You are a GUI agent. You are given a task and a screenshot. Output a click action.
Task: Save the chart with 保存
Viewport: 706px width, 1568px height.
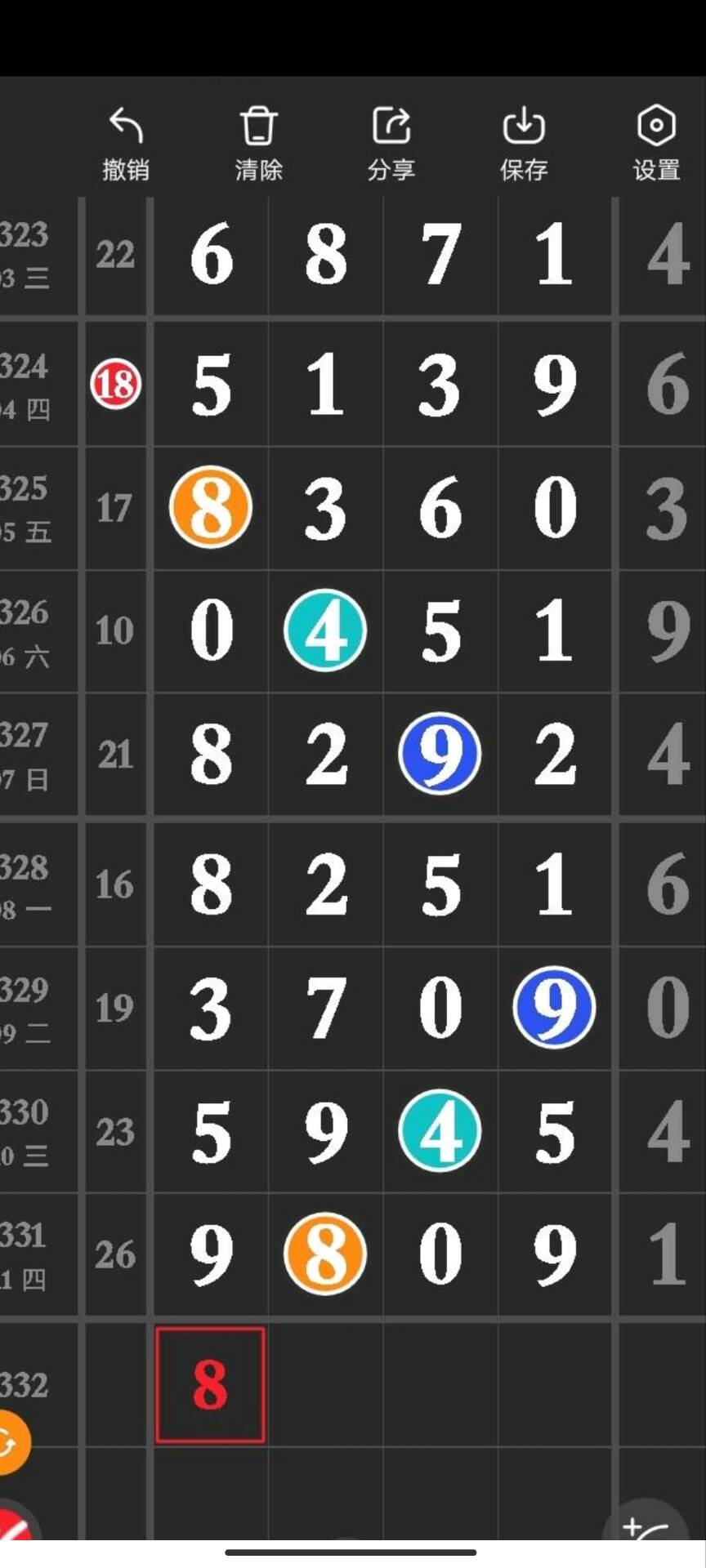524,144
